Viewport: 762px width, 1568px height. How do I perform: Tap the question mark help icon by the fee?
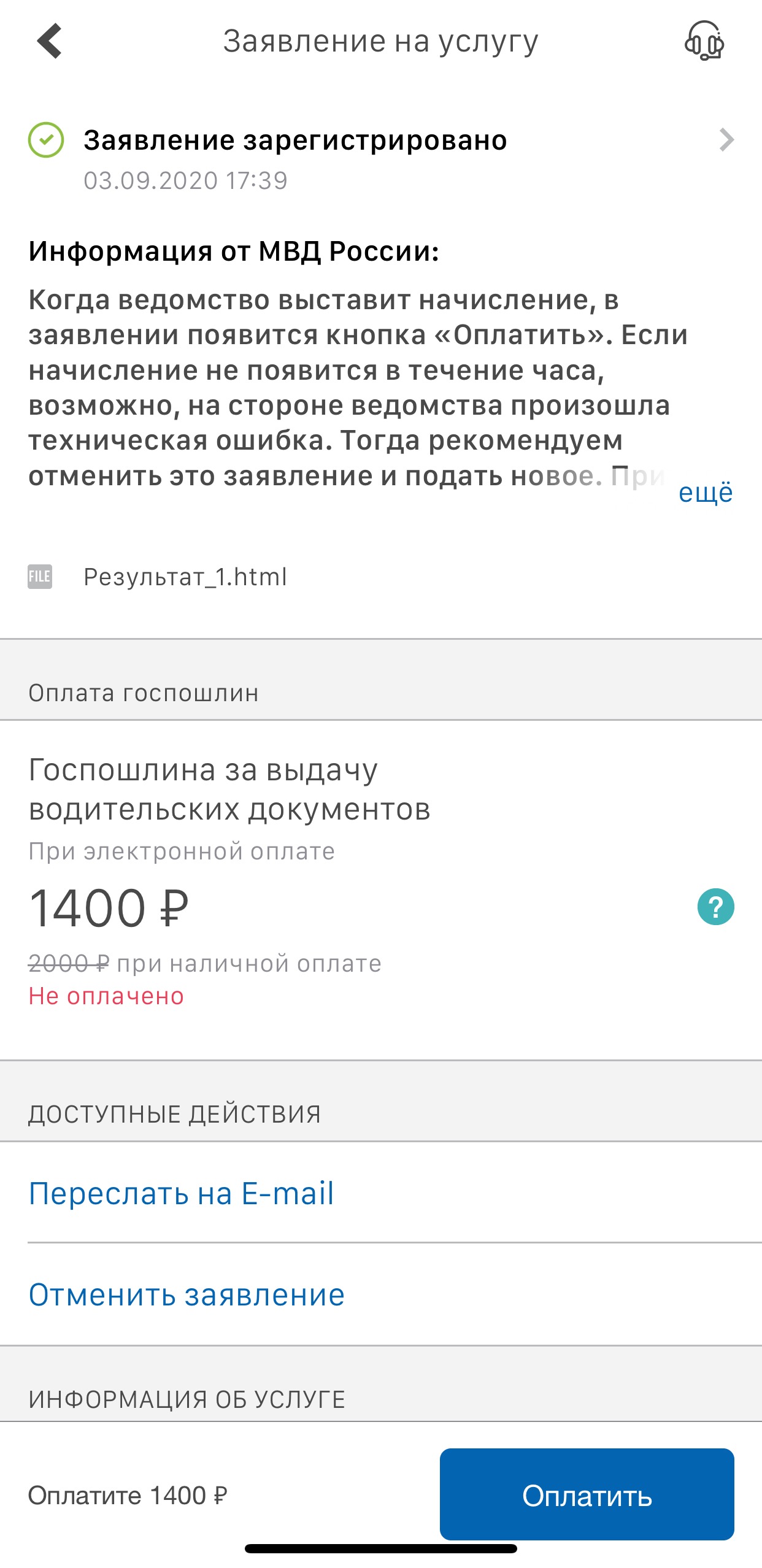click(x=715, y=906)
